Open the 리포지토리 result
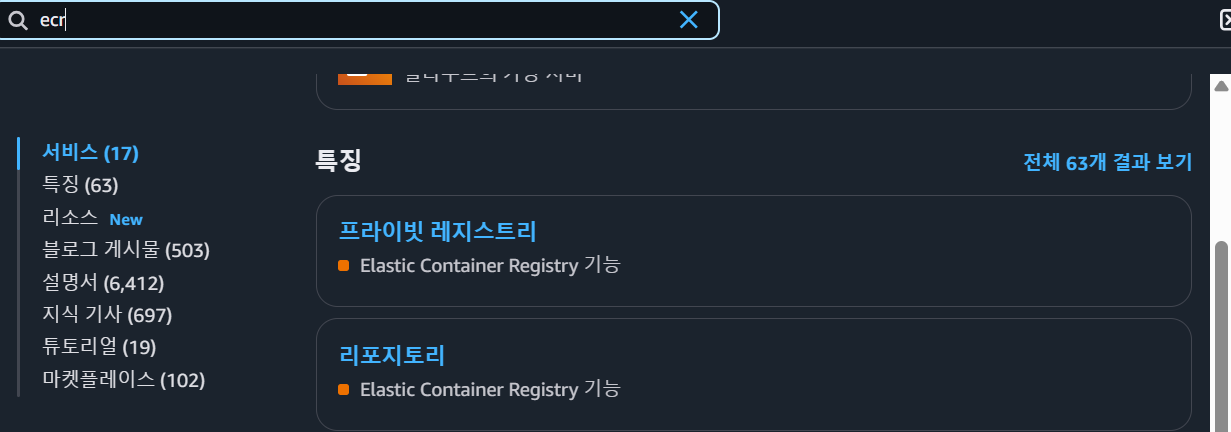This screenshot has width=1231, height=432. pos(392,355)
